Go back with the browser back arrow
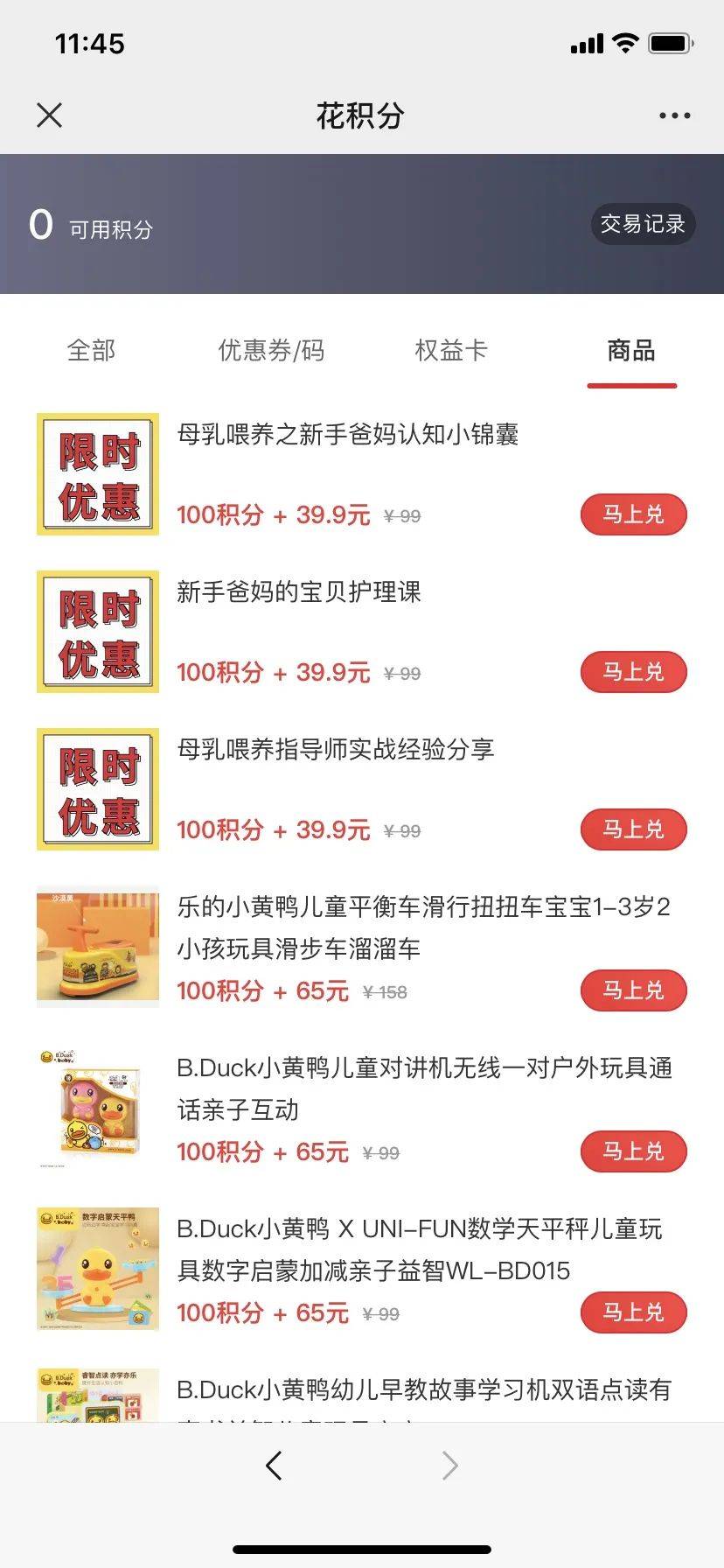Screen dimensions: 724x1568 pos(274,1466)
